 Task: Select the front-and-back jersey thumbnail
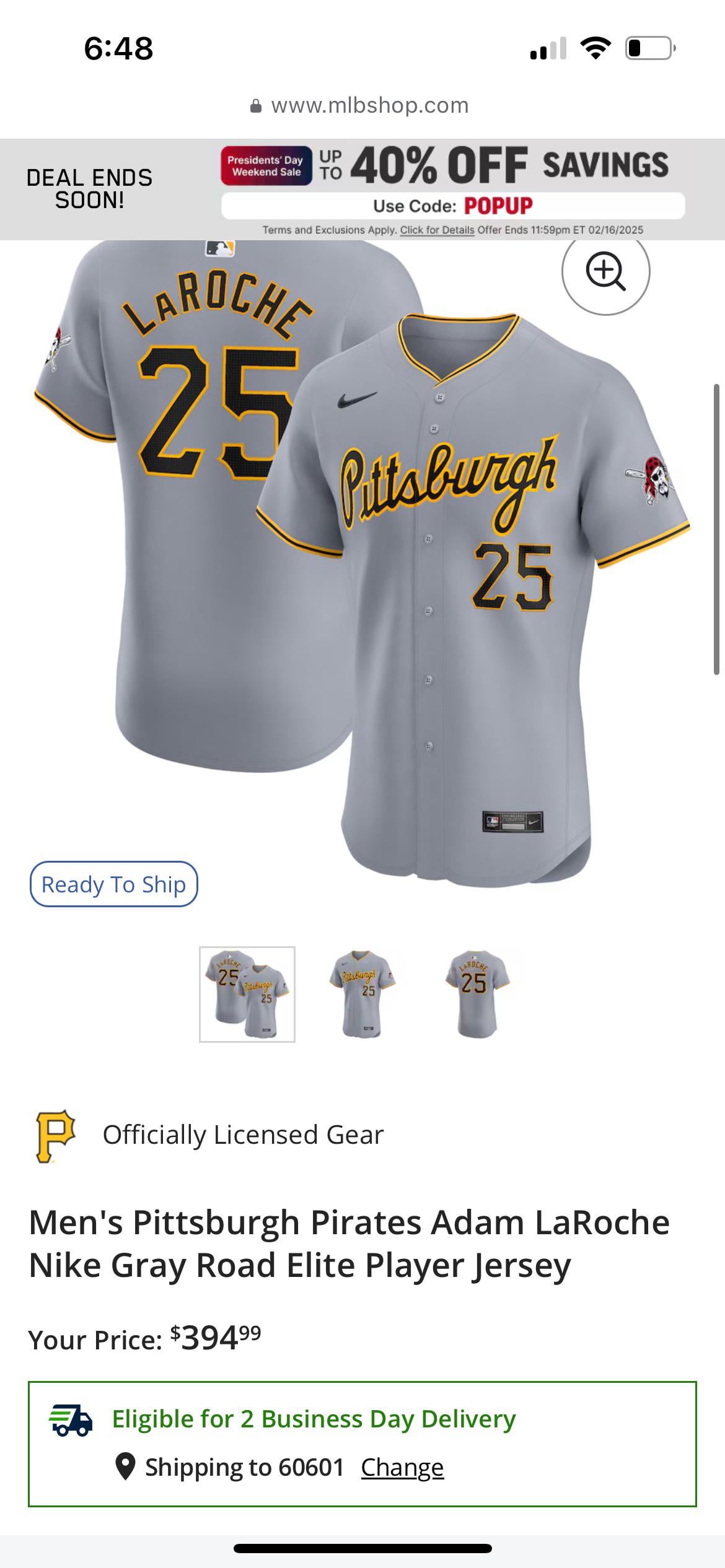click(247, 994)
